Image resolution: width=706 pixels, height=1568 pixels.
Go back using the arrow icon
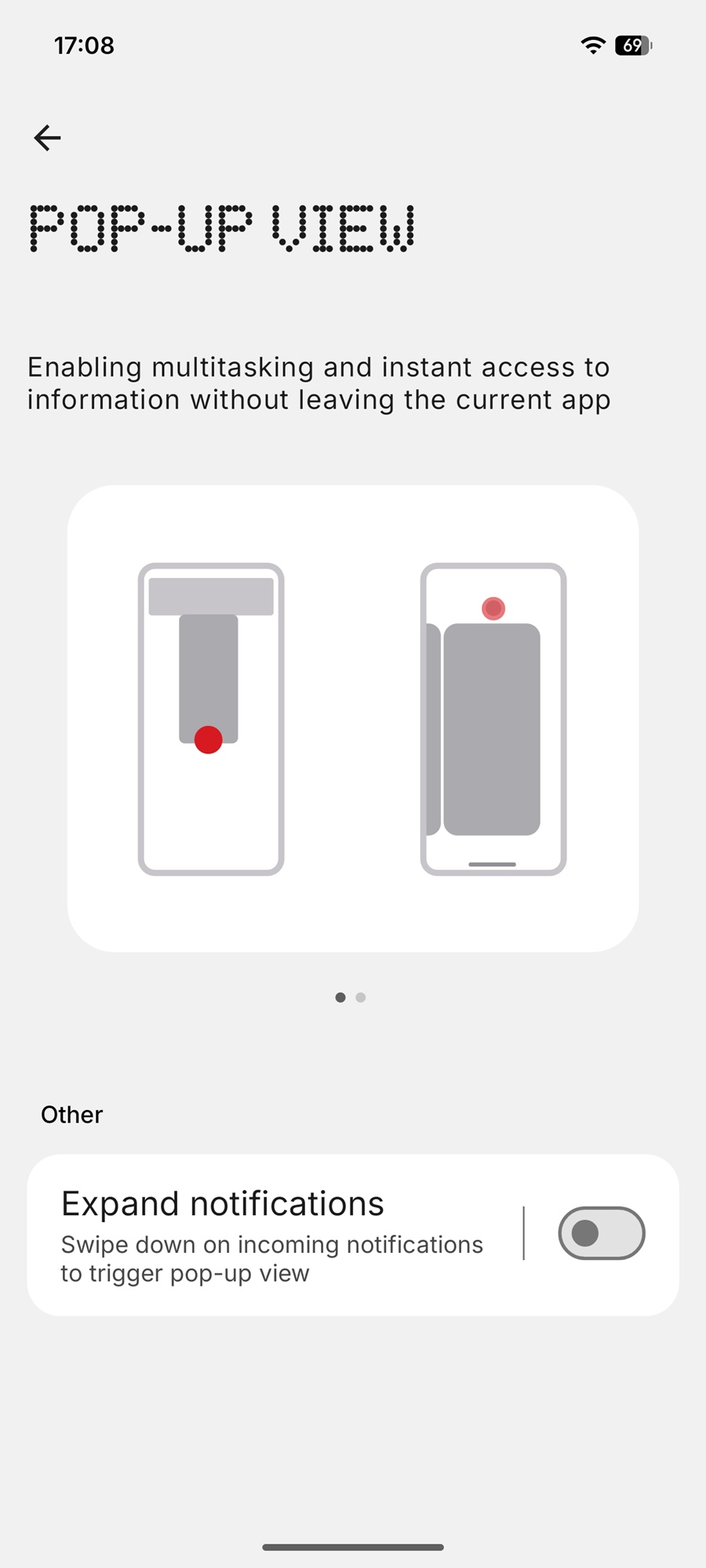pyautogui.click(x=47, y=138)
